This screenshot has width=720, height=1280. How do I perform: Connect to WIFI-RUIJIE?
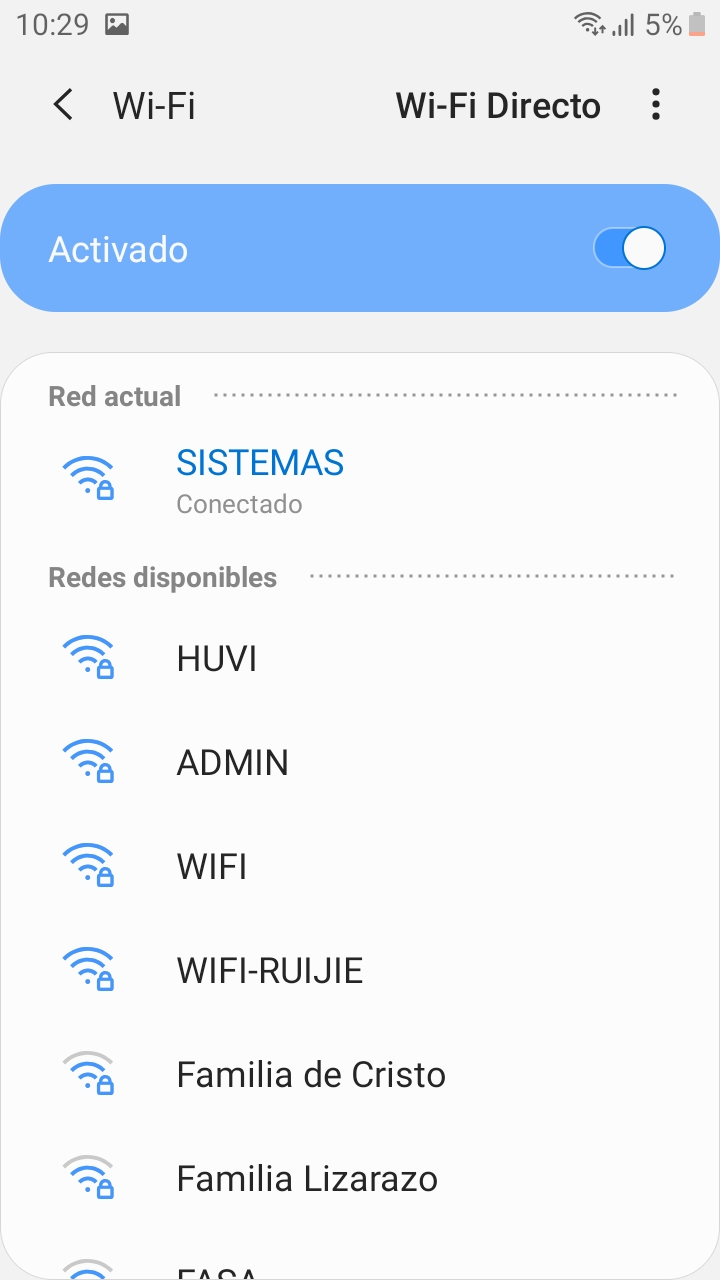(269, 971)
